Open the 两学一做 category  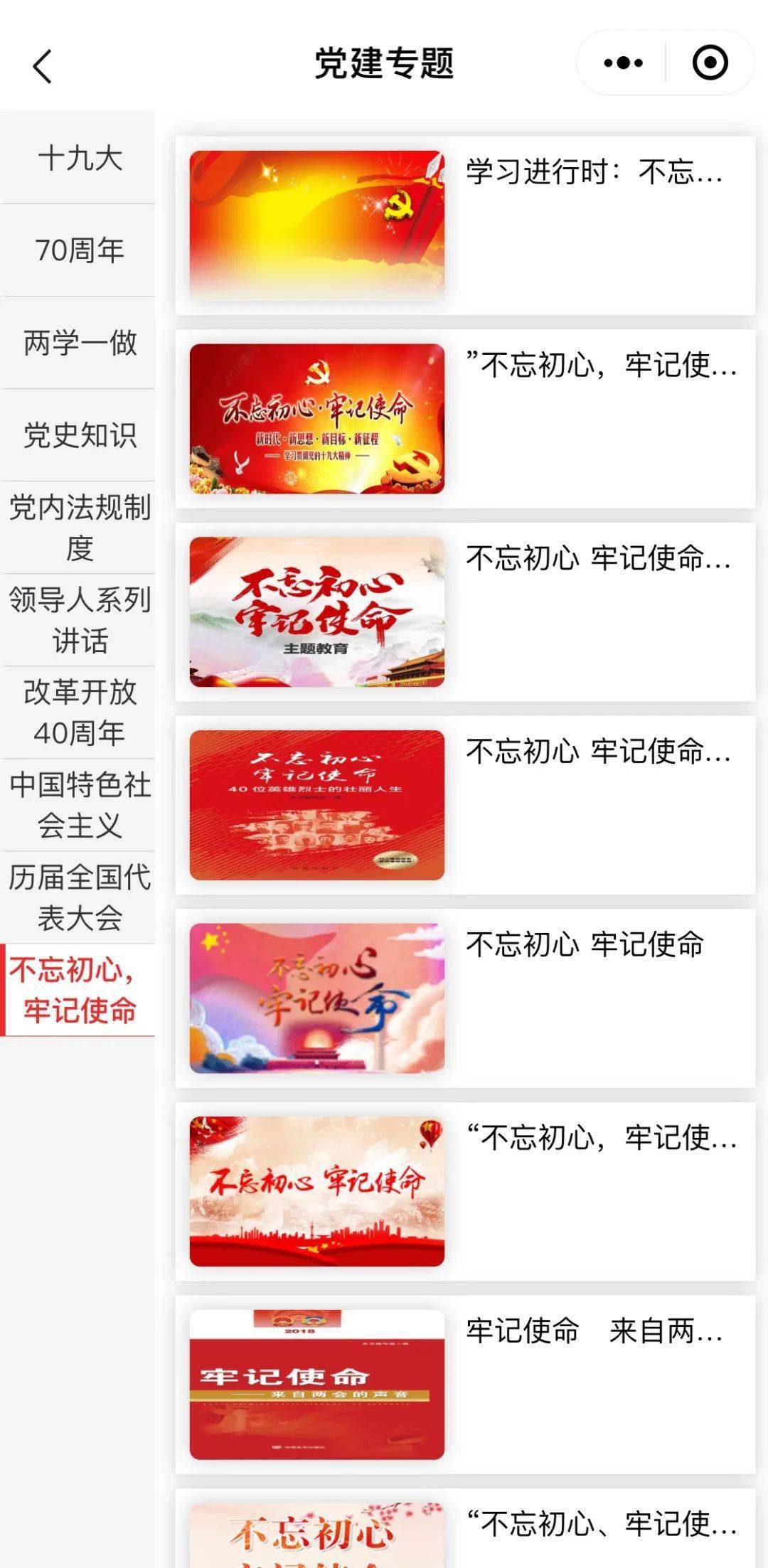click(x=79, y=343)
